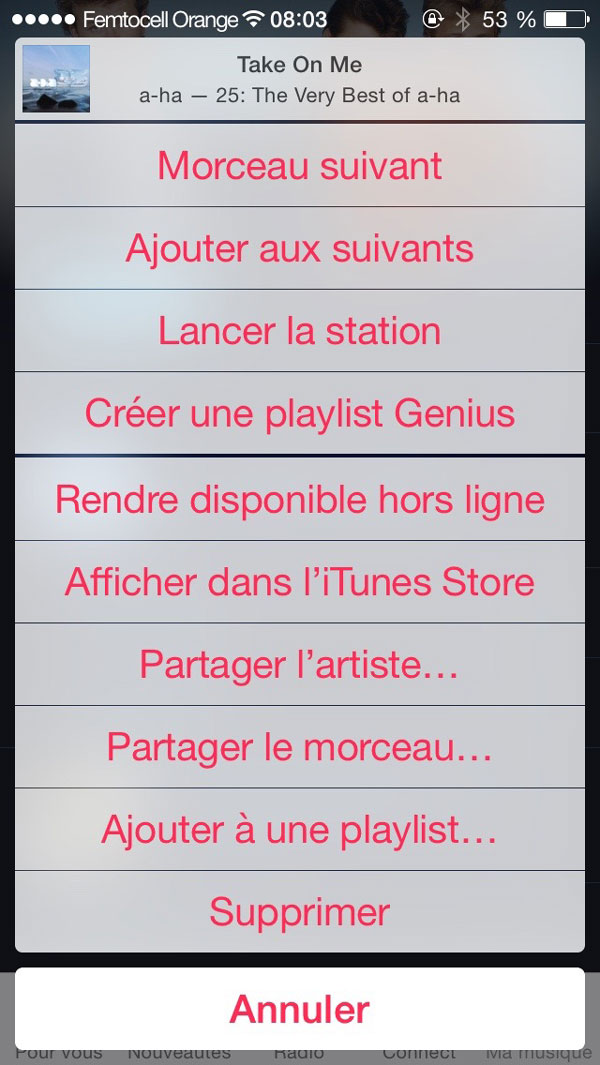Select Partager le morceau

tap(300, 747)
